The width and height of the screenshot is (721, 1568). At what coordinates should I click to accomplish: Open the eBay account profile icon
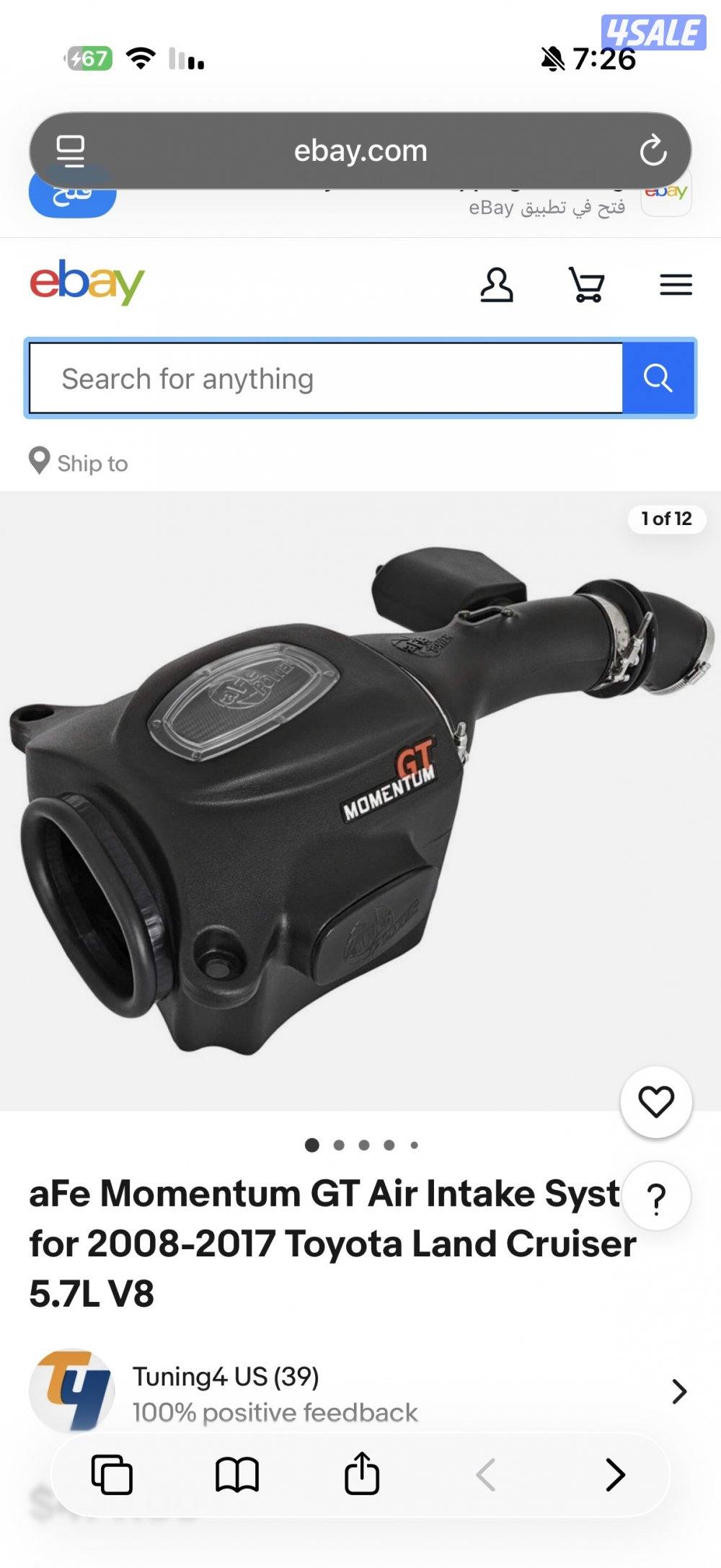tap(497, 285)
